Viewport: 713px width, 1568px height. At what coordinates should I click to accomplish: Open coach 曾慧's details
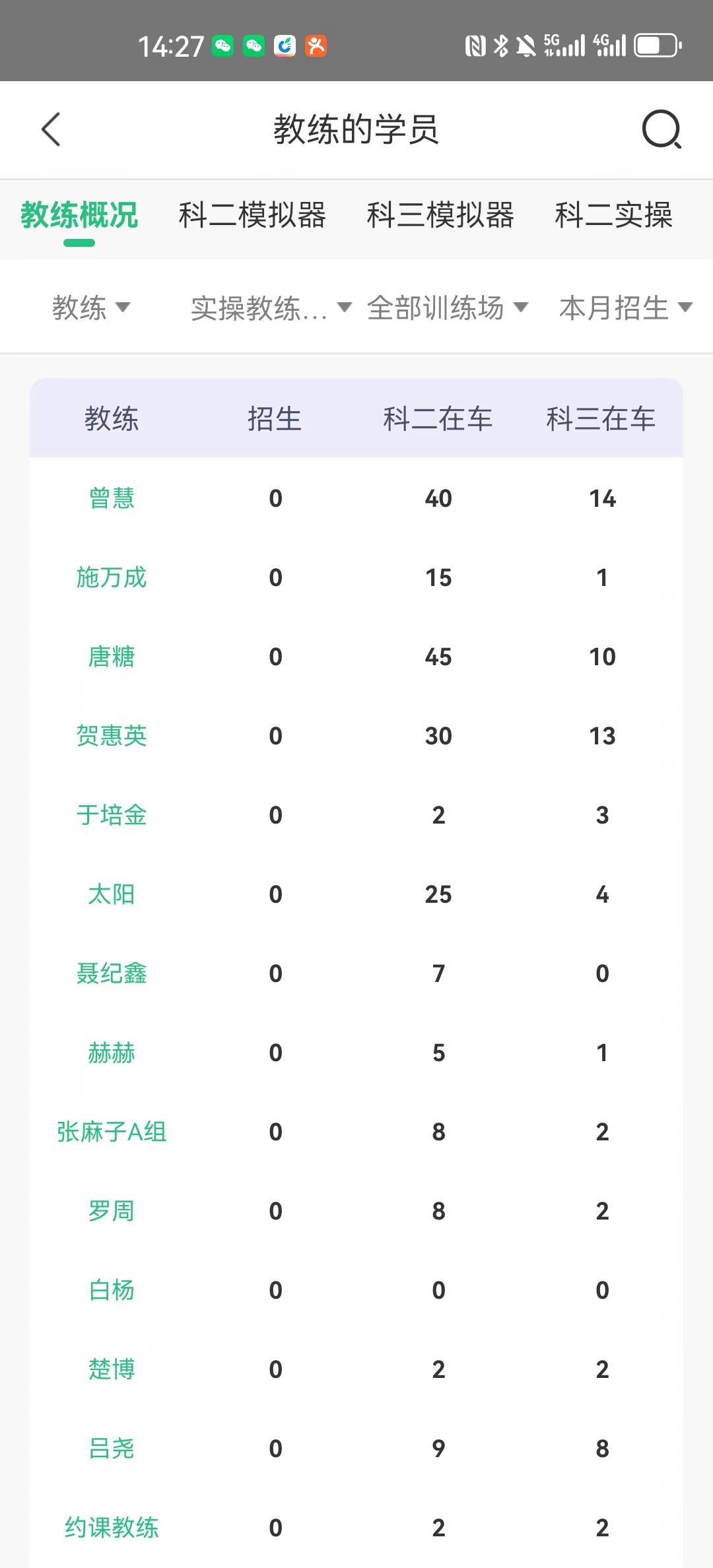112,498
